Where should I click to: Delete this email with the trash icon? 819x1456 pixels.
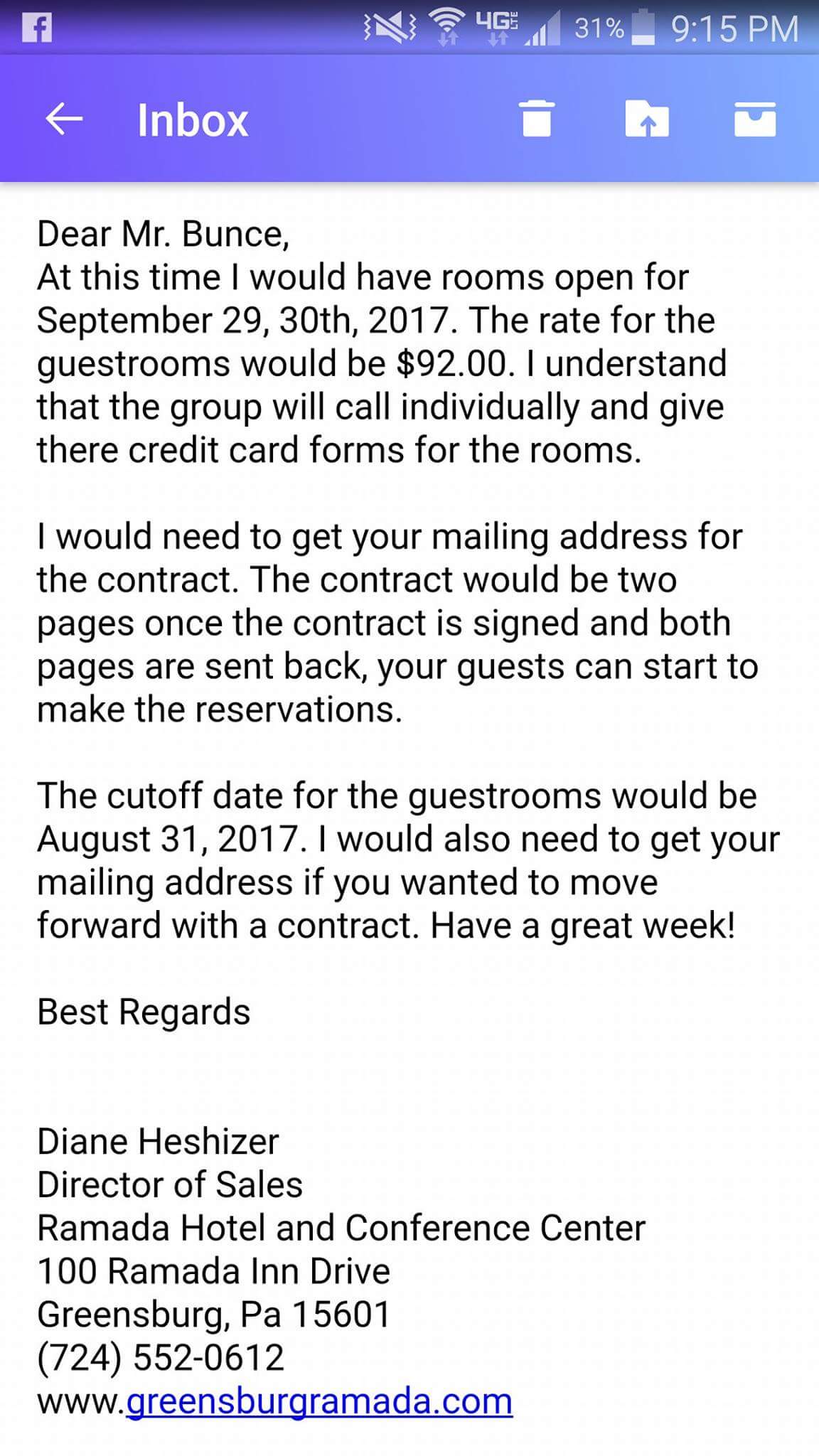pos(537,118)
